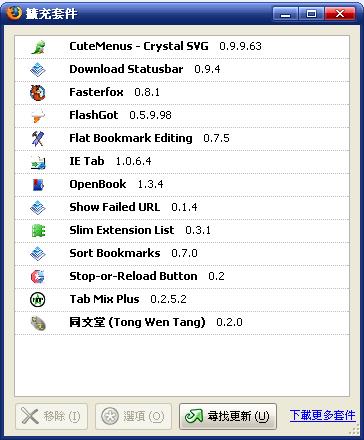Select the Stop-or-Reload Button entry

182,277
